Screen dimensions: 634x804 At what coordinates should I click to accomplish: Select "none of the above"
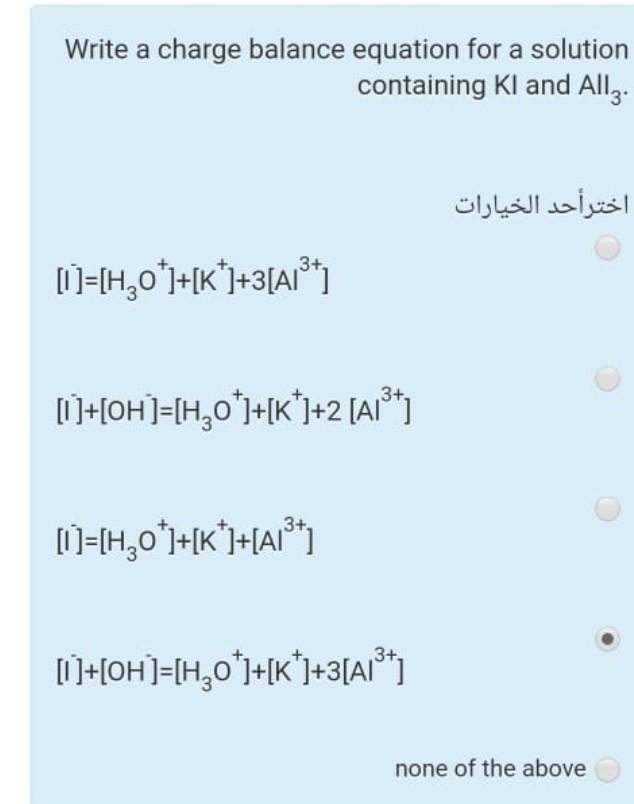click(x=608, y=768)
